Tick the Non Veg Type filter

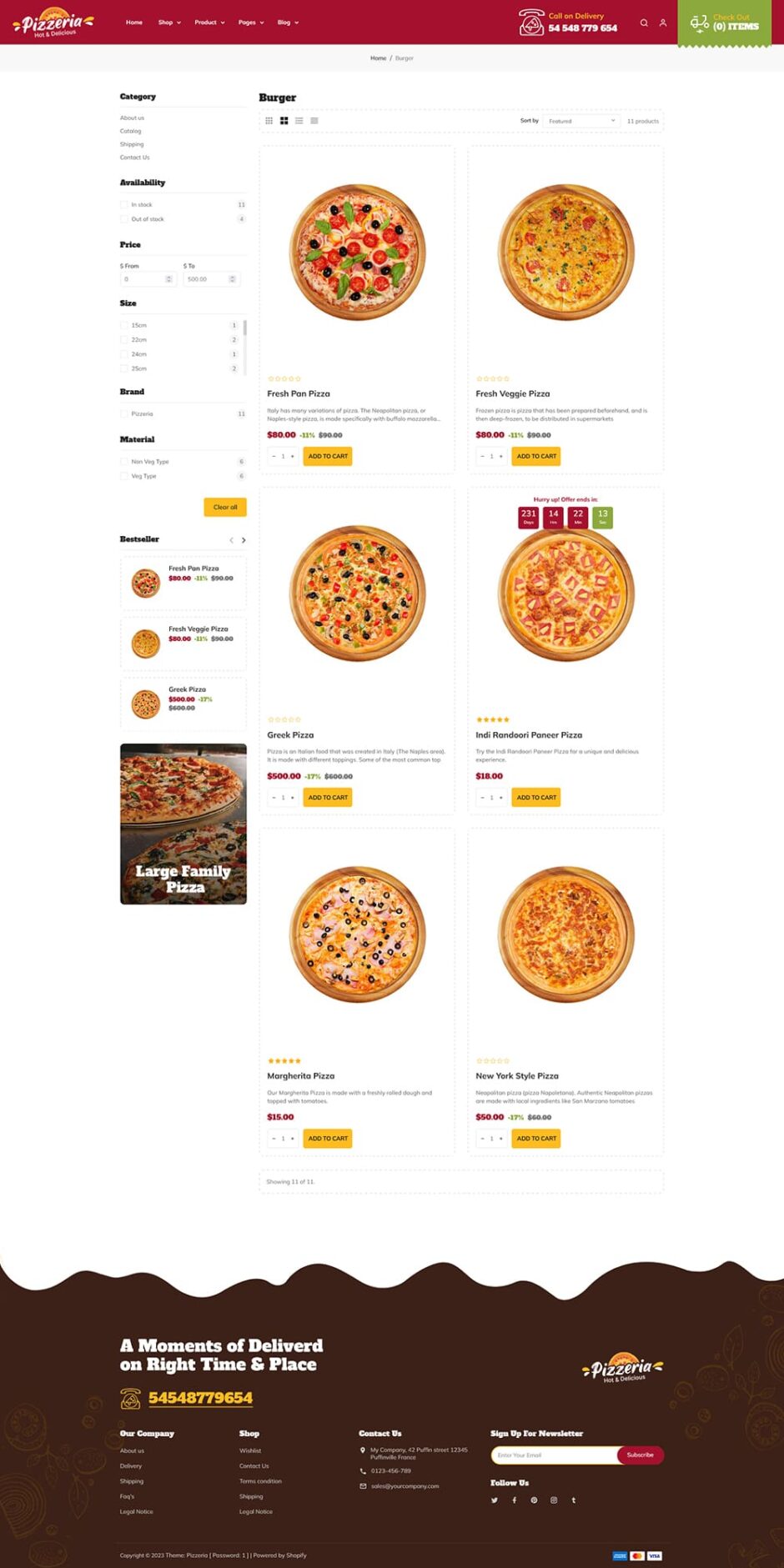(124, 461)
